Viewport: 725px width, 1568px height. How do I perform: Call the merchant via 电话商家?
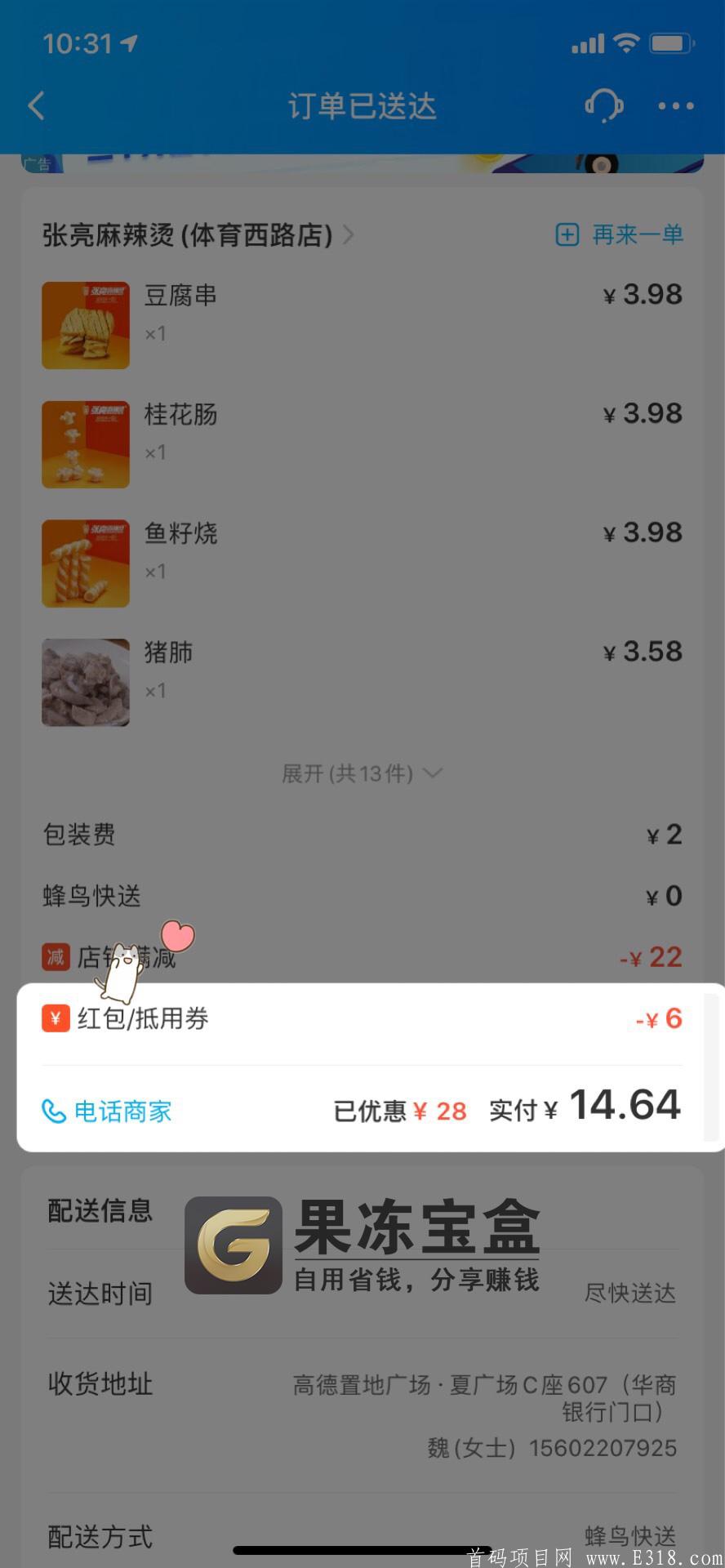107,1111
